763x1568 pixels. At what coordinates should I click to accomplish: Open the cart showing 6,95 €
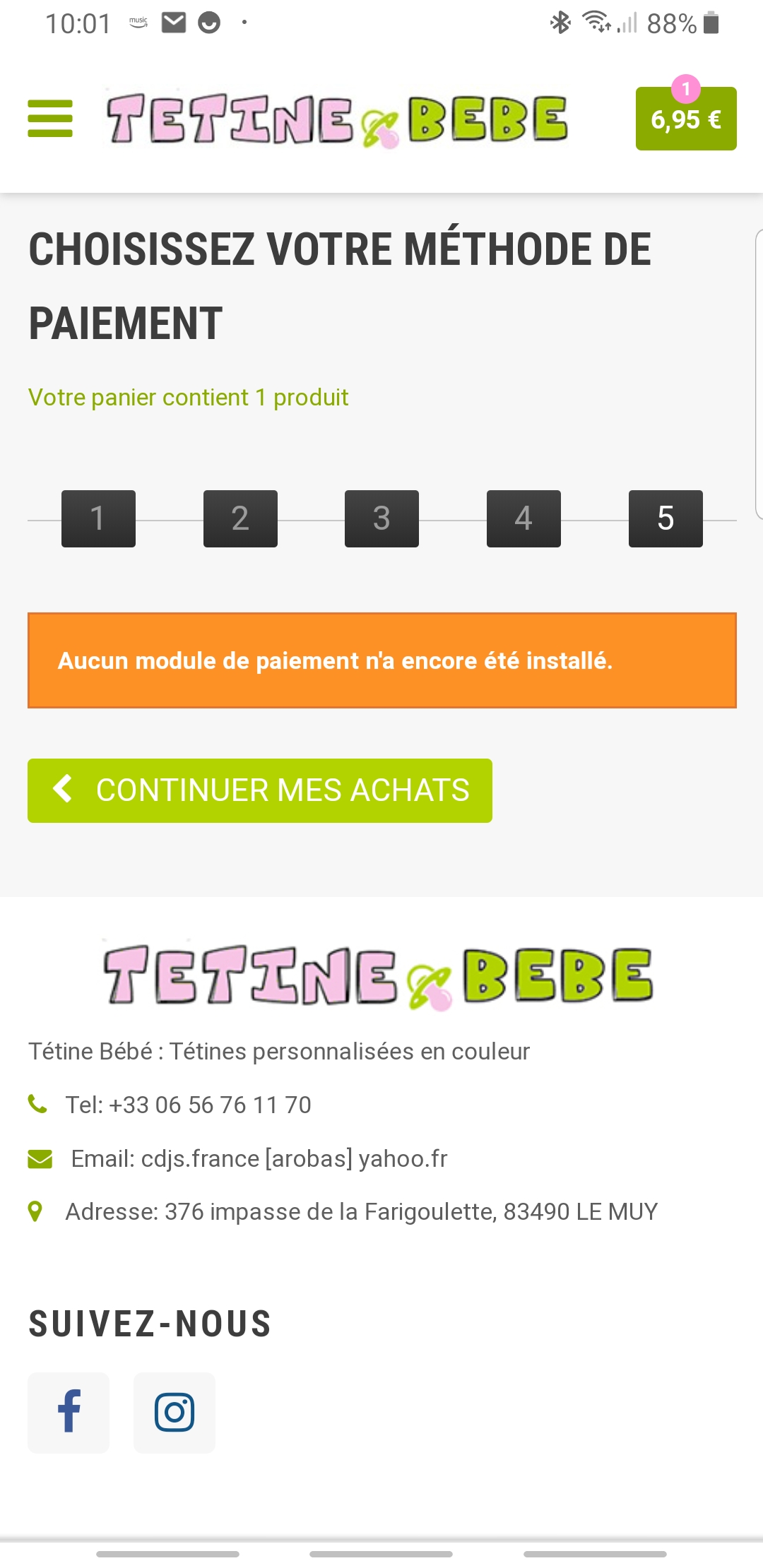(x=685, y=119)
